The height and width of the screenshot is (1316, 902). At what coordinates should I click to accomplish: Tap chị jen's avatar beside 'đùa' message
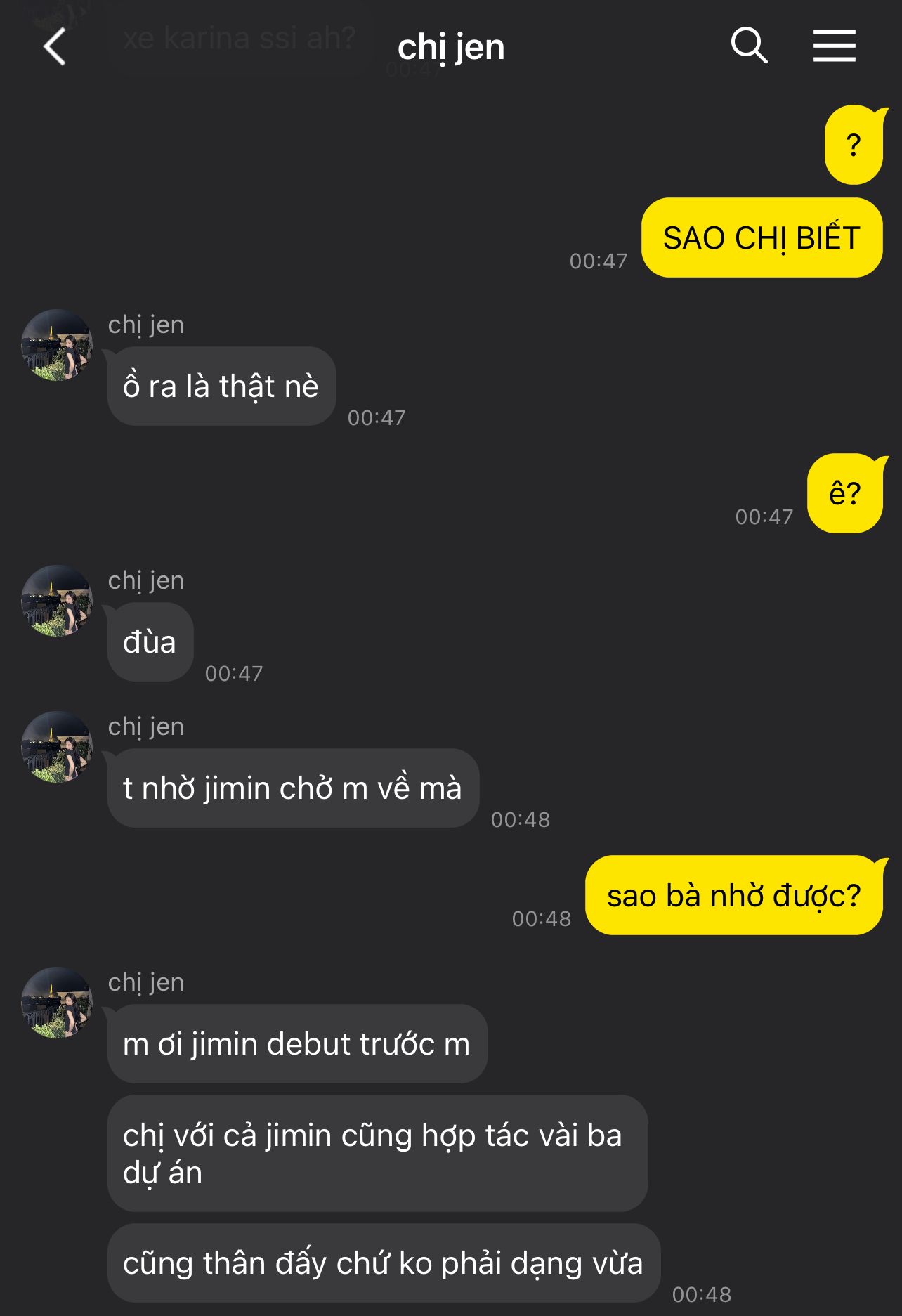point(57,601)
